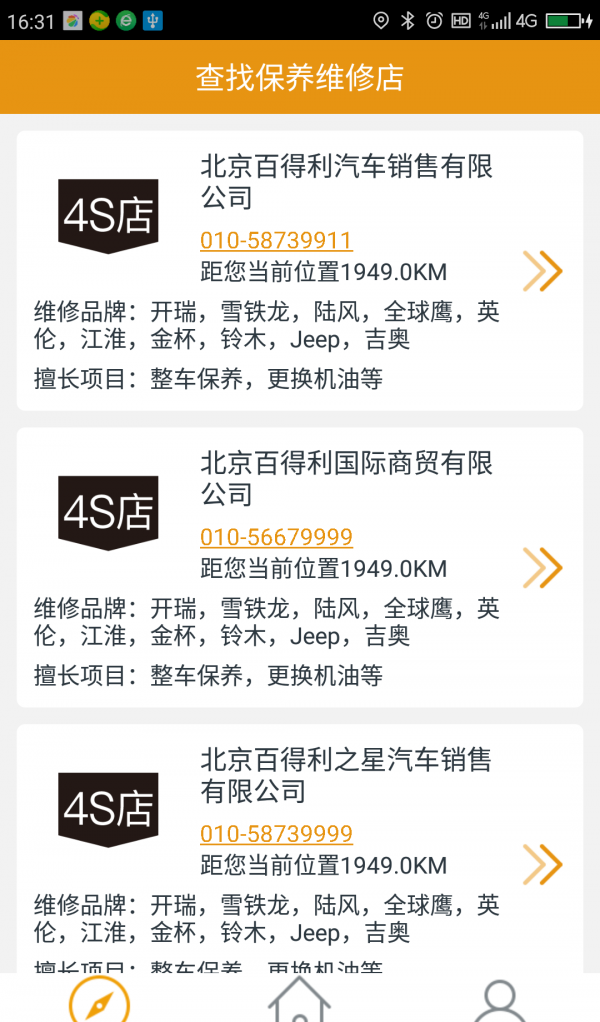The image size is (600, 1022).
Task: Call 010-56679999 phone link
Action: (x=276, y=537)
